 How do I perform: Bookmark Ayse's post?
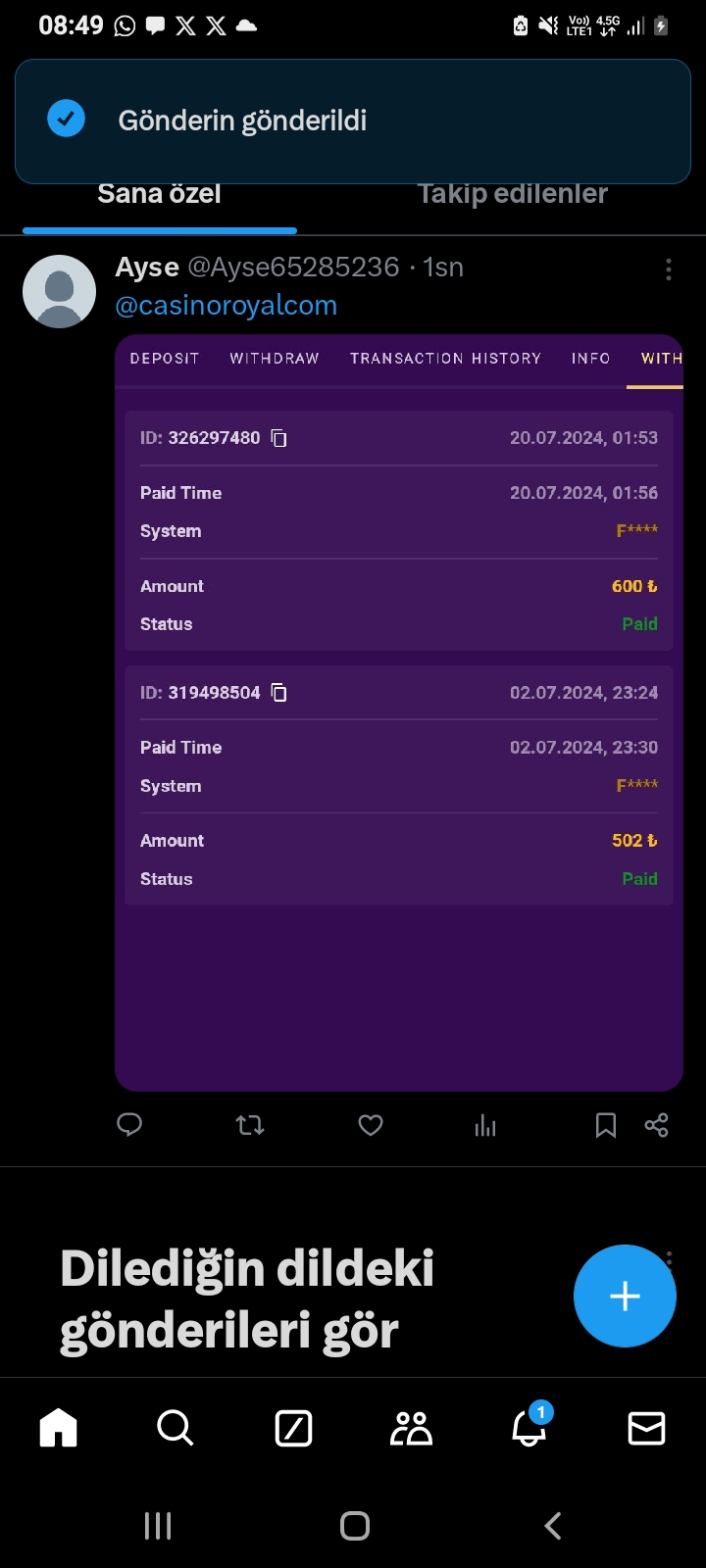pyautogui.click(x=606, y=1125)
